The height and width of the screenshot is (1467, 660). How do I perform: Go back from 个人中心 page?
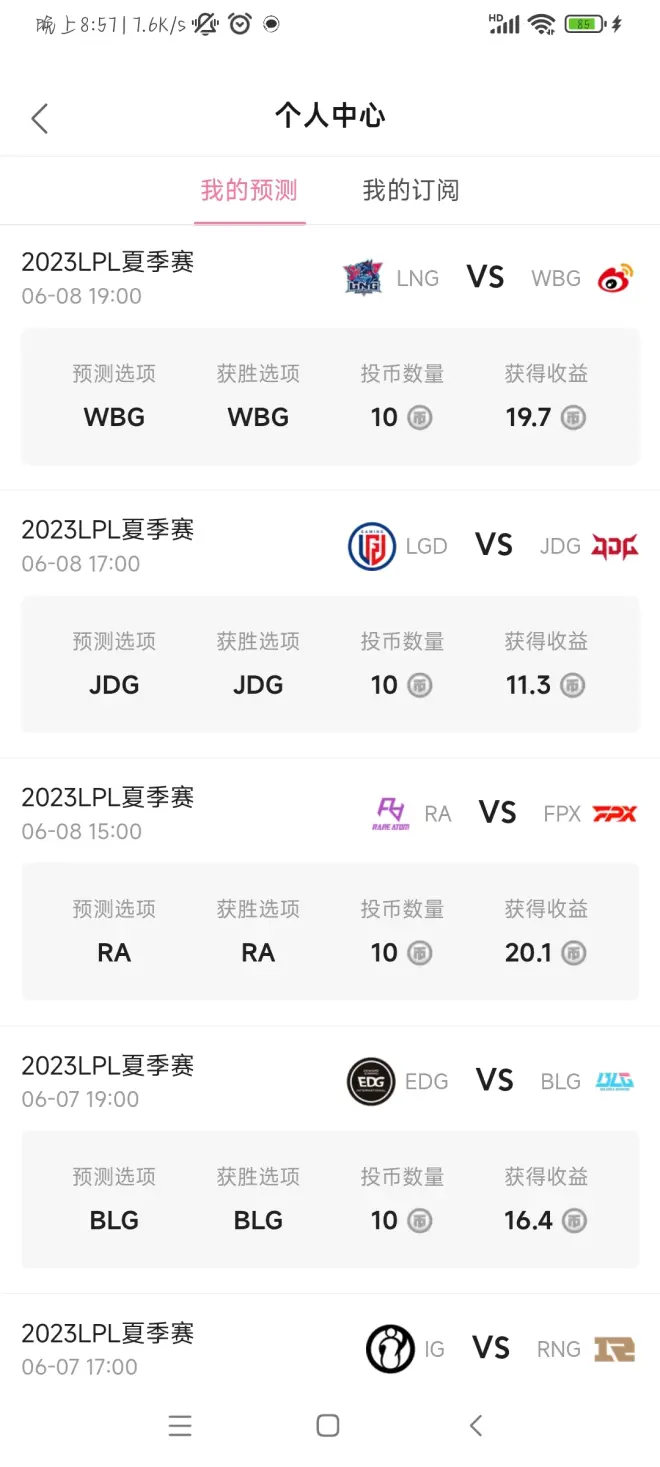point(40,118)
